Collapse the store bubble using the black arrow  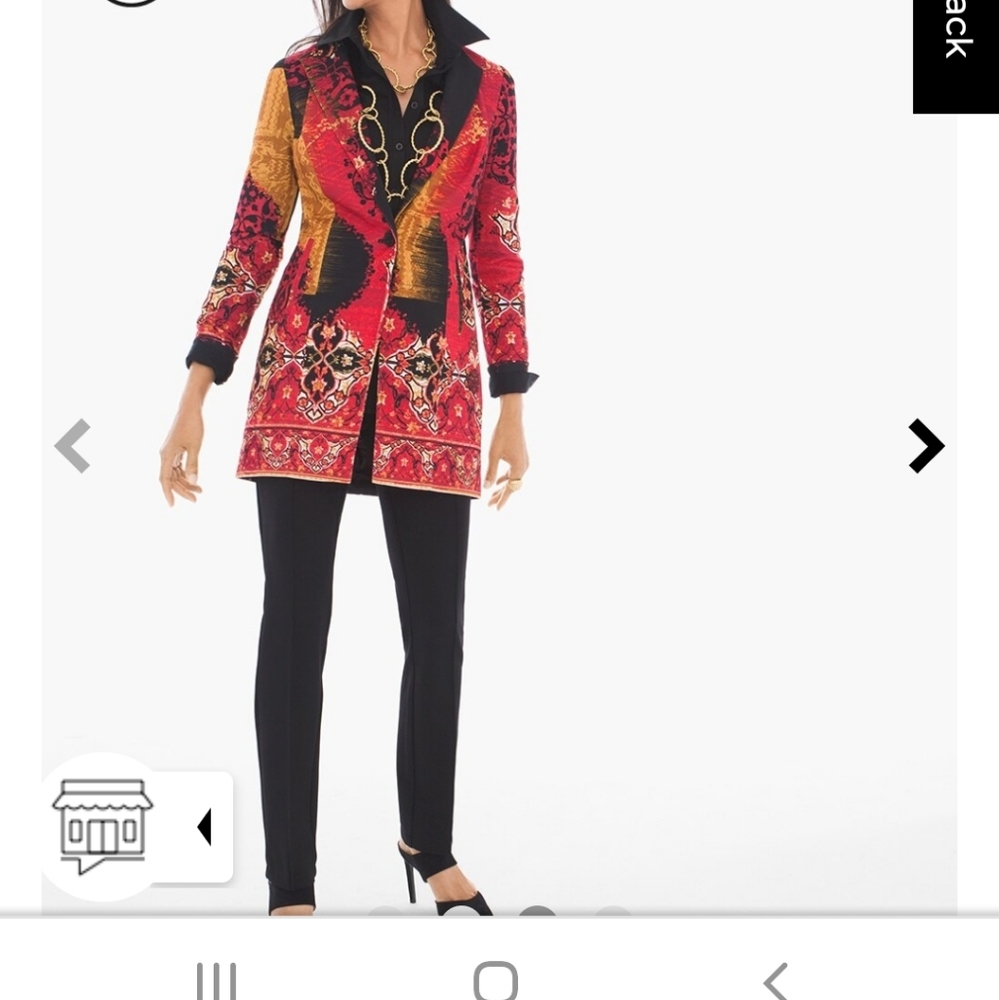tap(204, 827)
